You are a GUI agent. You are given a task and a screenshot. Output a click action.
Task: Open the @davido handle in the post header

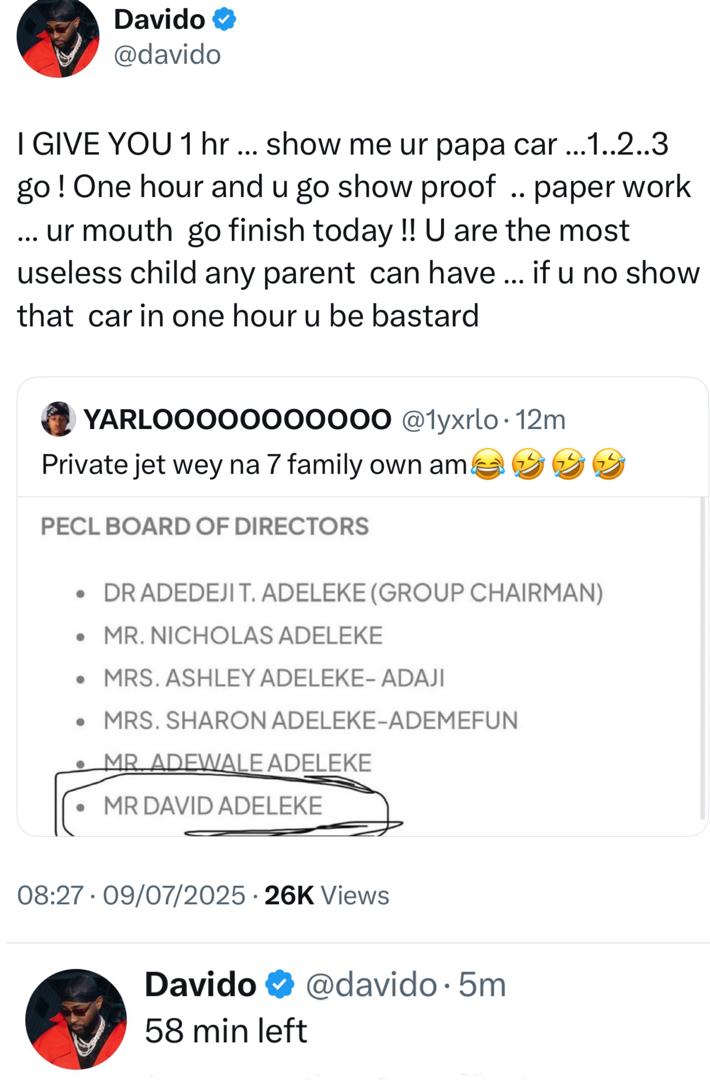[168, 54]
